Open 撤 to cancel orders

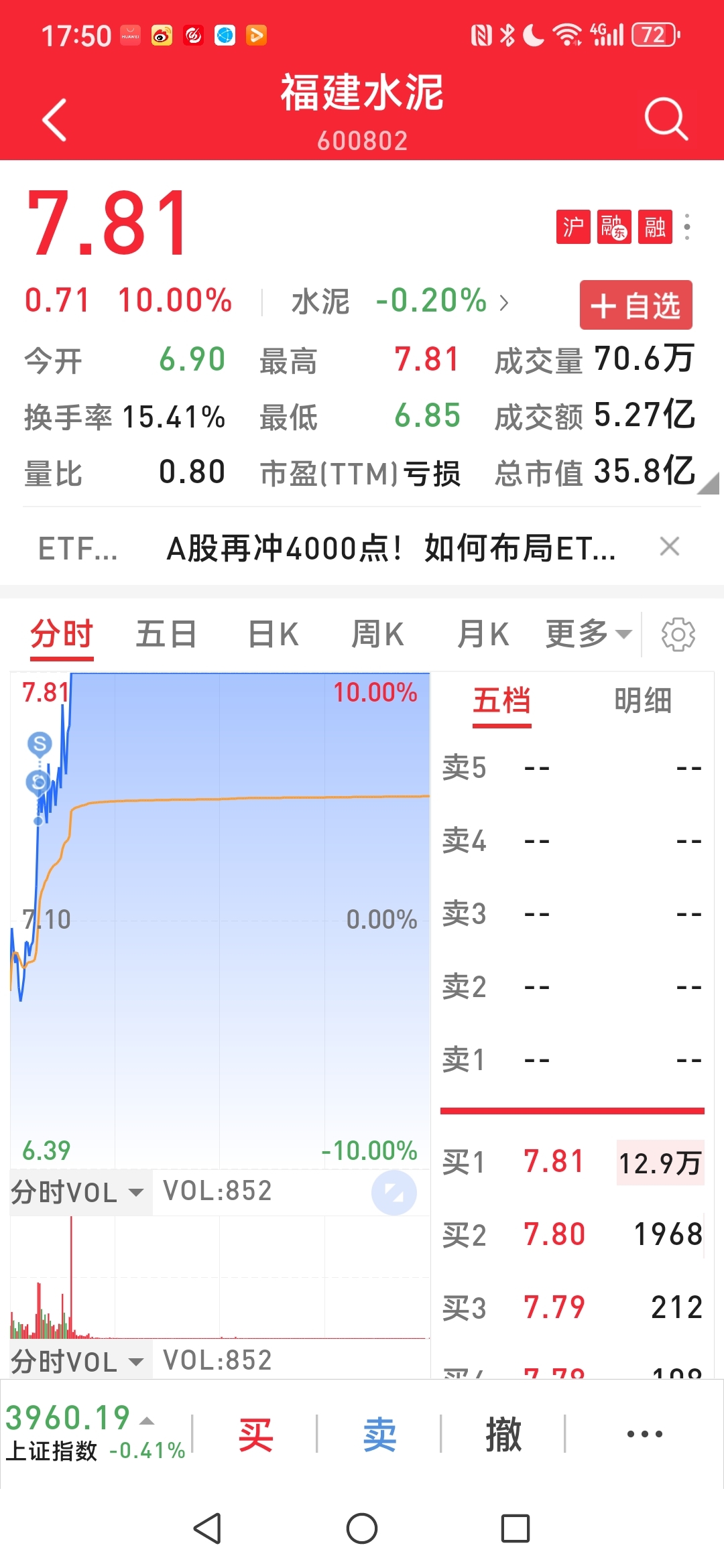(503, 1435)
